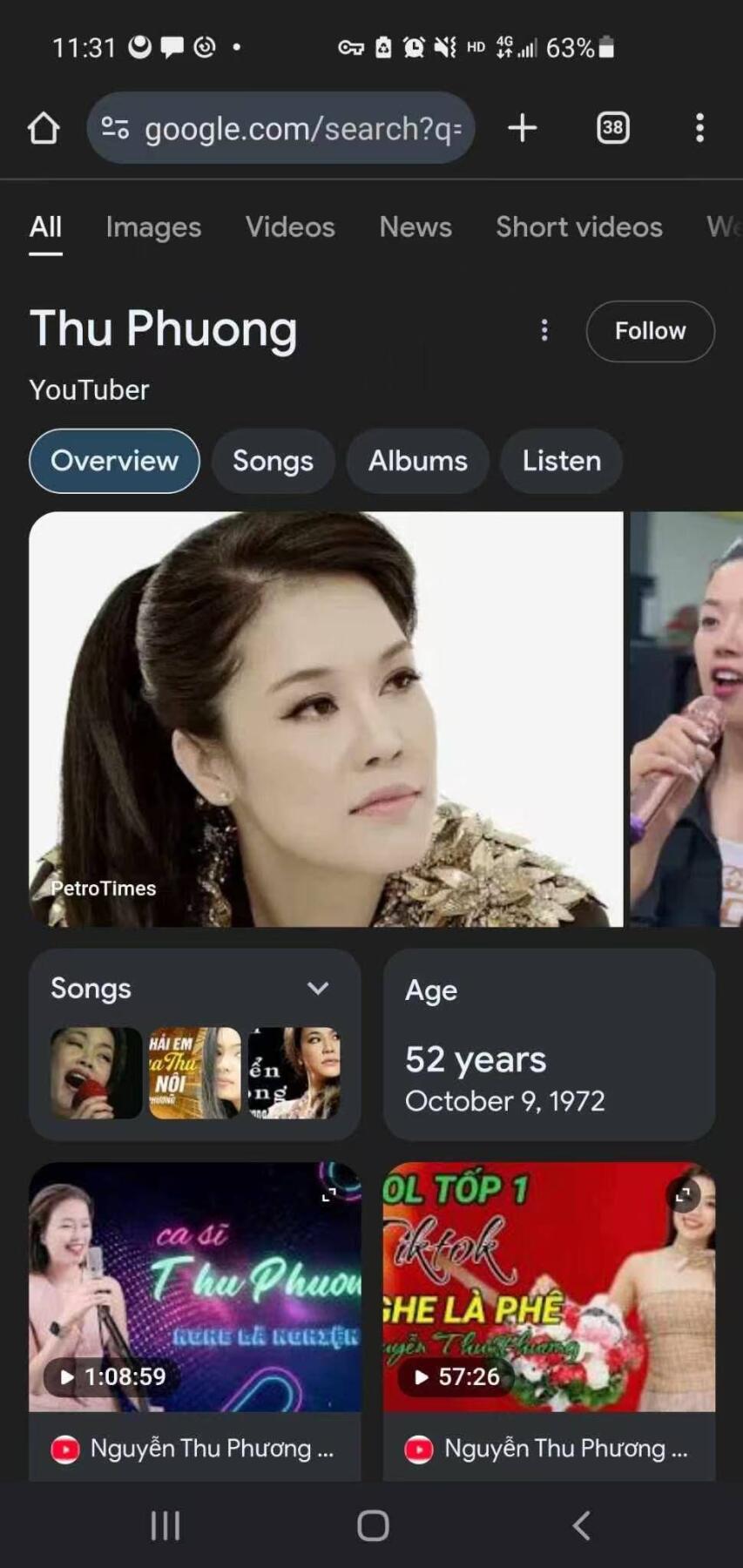The width and height of the screenshot is (743, 1568).
Task: Play the 57:26 TikTok video
Action: click(x=549, y=1287)
